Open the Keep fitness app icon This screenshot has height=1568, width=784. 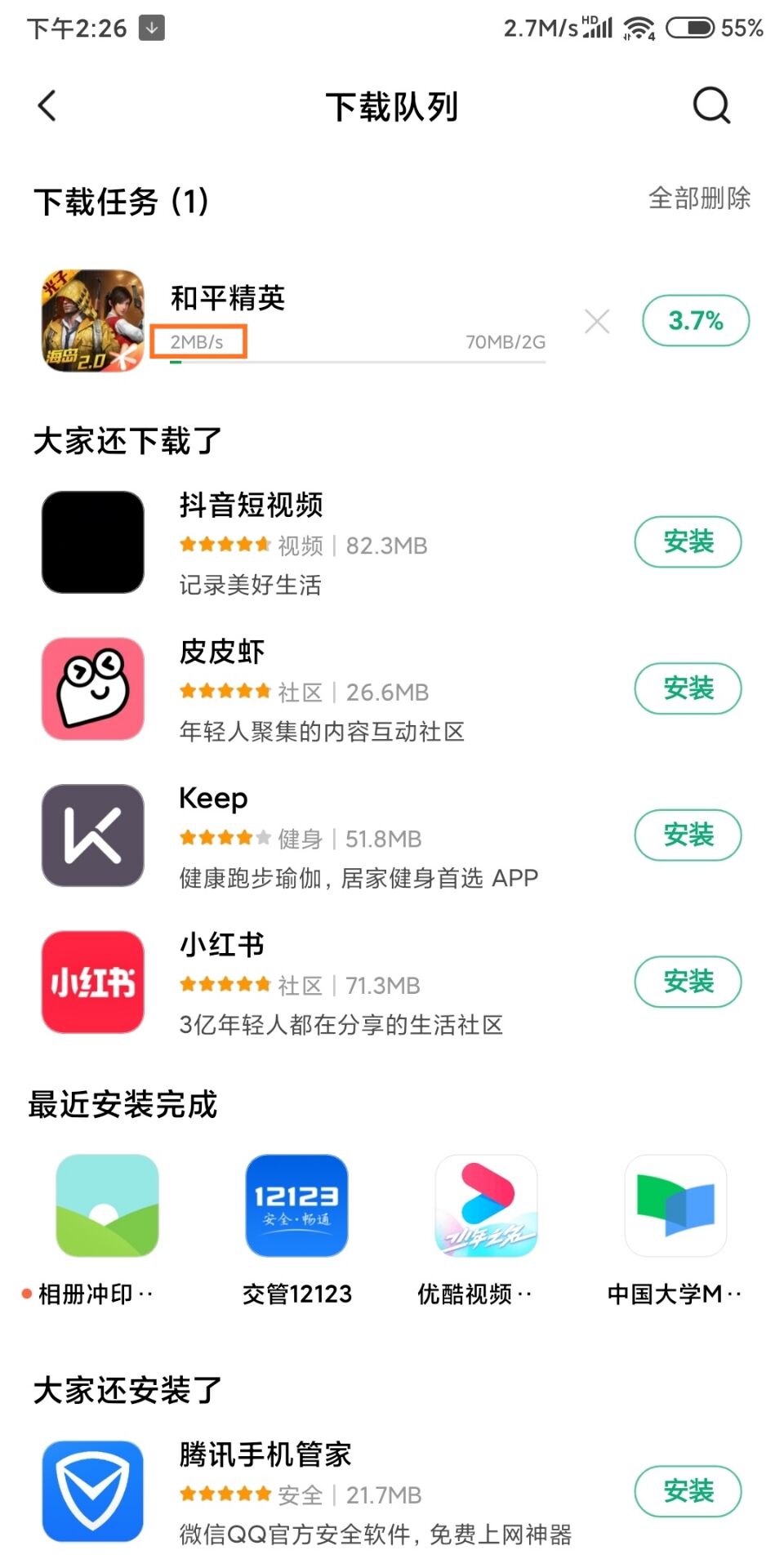[x=92, y=835]
